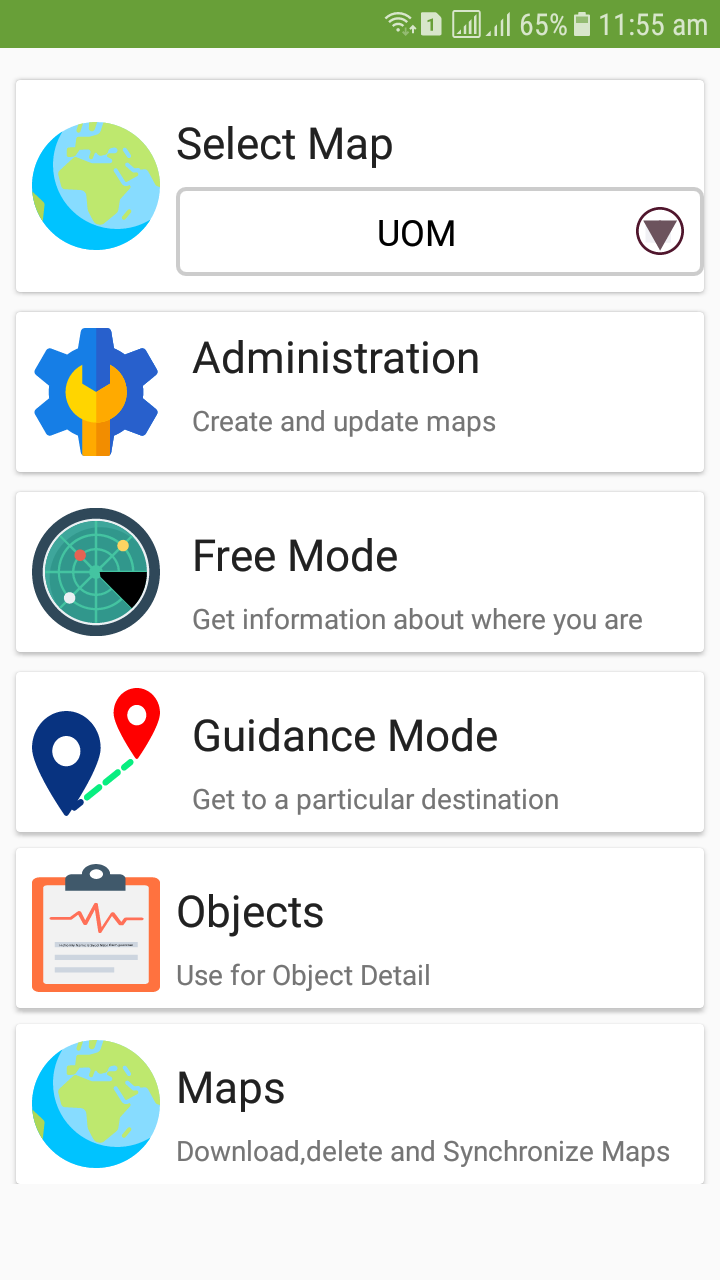Viewport: 720px width, 1280px height.
Task: Open Administration to create and update maps
Action: tap(360, 392)
